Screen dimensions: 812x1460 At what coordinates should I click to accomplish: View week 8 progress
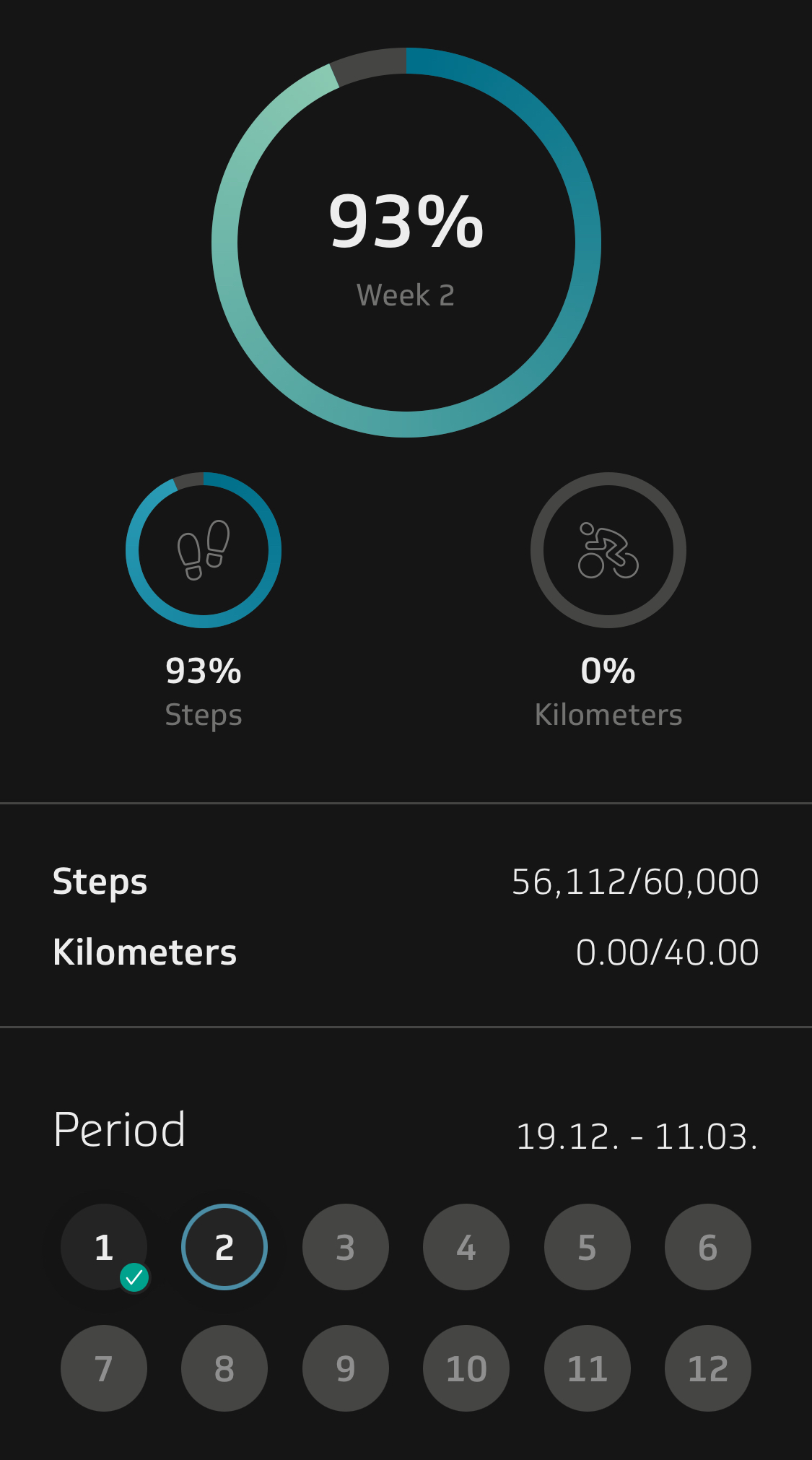coord(224,1368)
